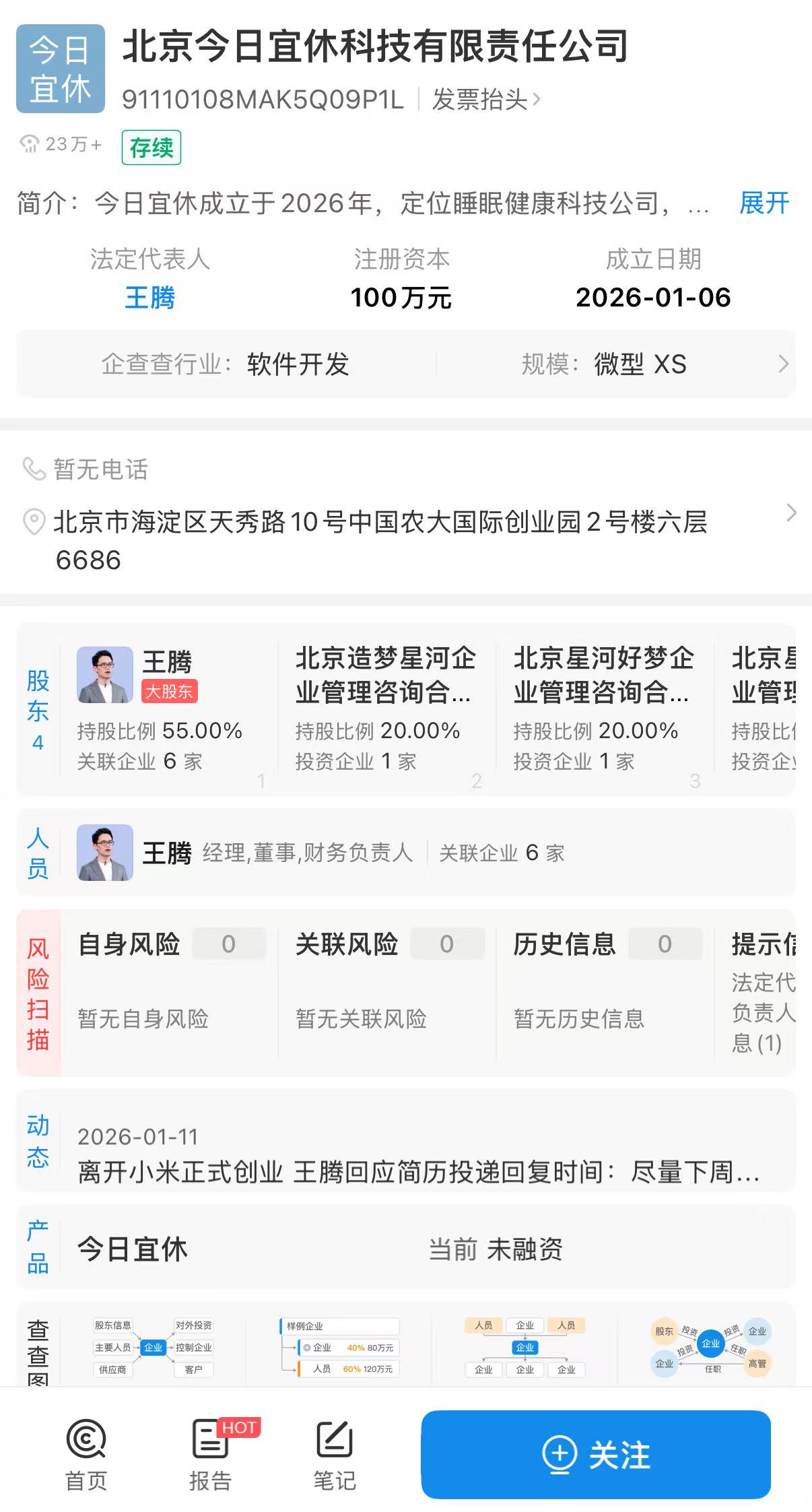The height and width of the screenshot is (1512, 812).
Task: Open shareholder 王腾's card with 55.00% stake
Action: pyautogui.click(x=168, y=711)
